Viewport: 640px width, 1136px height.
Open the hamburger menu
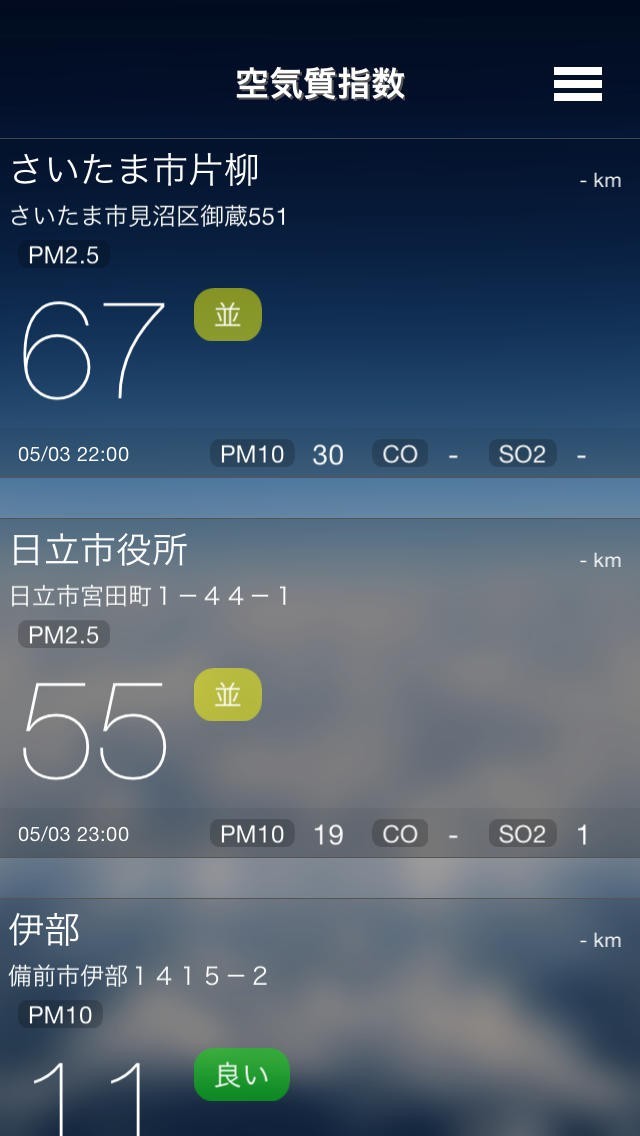point(577,84)
